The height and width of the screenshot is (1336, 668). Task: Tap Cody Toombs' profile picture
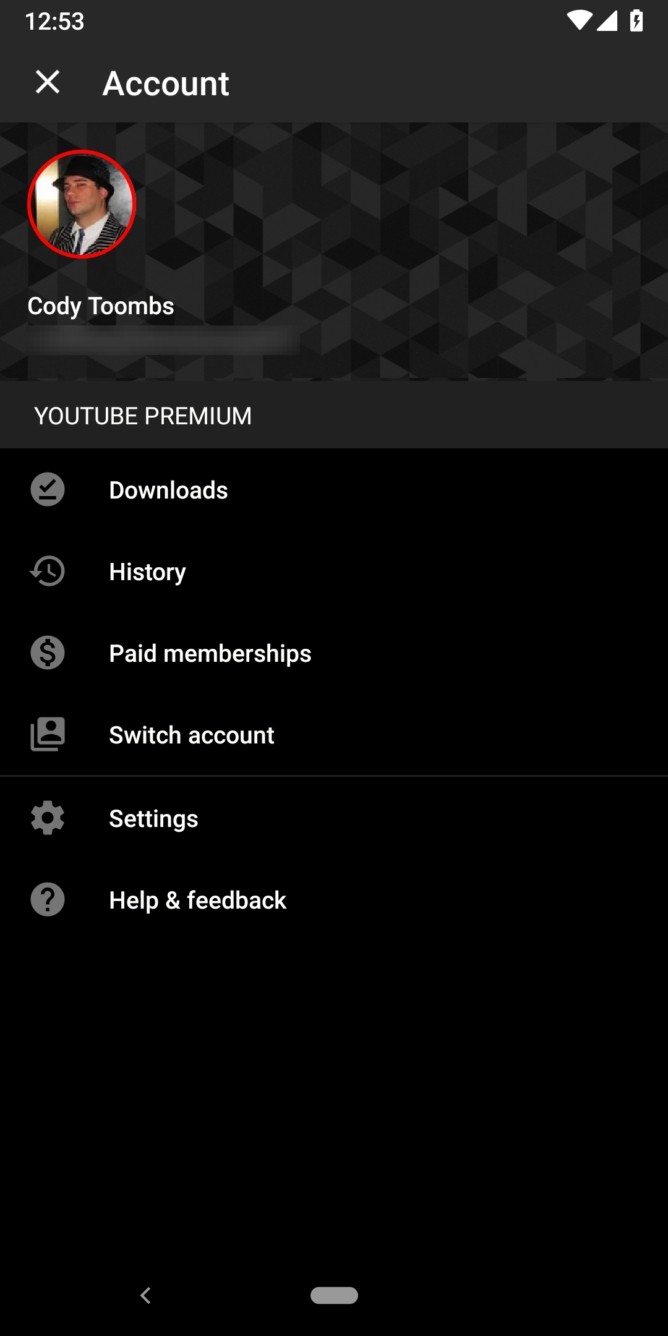(81, 204)
